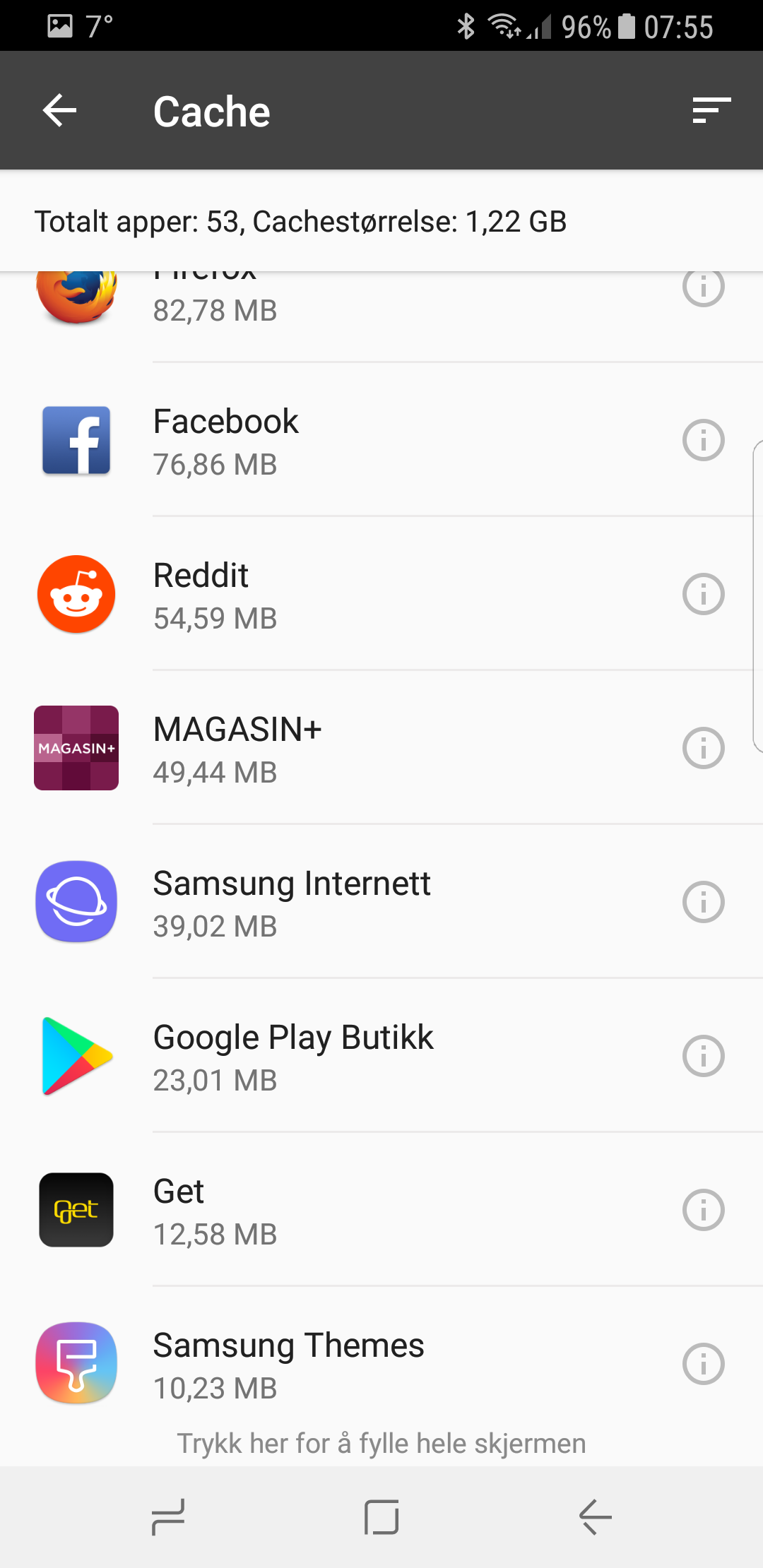Viewport: 763px width, 1568px height.
Task: View info for MAGASIN+
Action: (704, 748)
